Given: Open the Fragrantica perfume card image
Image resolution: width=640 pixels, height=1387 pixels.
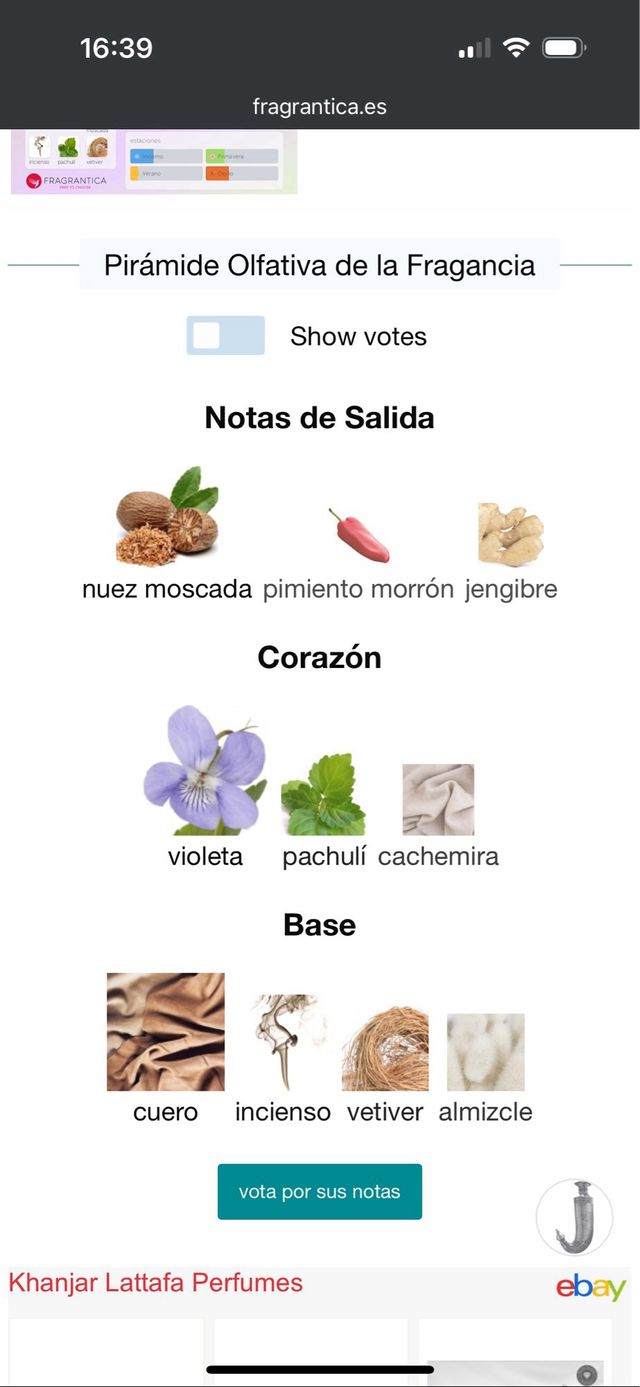Looking at the screenshot, I should (154, 160).
